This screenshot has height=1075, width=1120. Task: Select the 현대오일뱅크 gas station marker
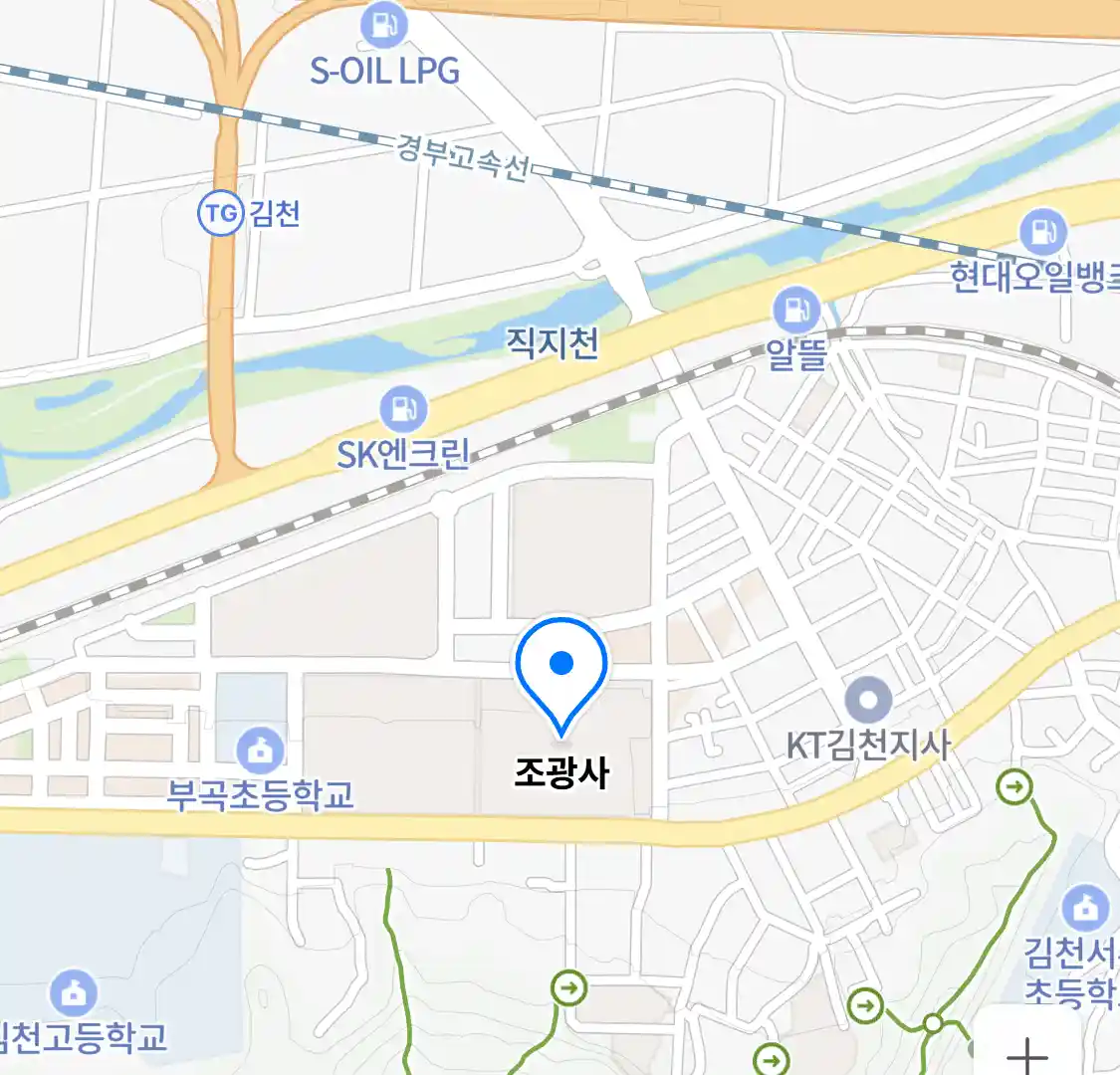(1042, 234)
